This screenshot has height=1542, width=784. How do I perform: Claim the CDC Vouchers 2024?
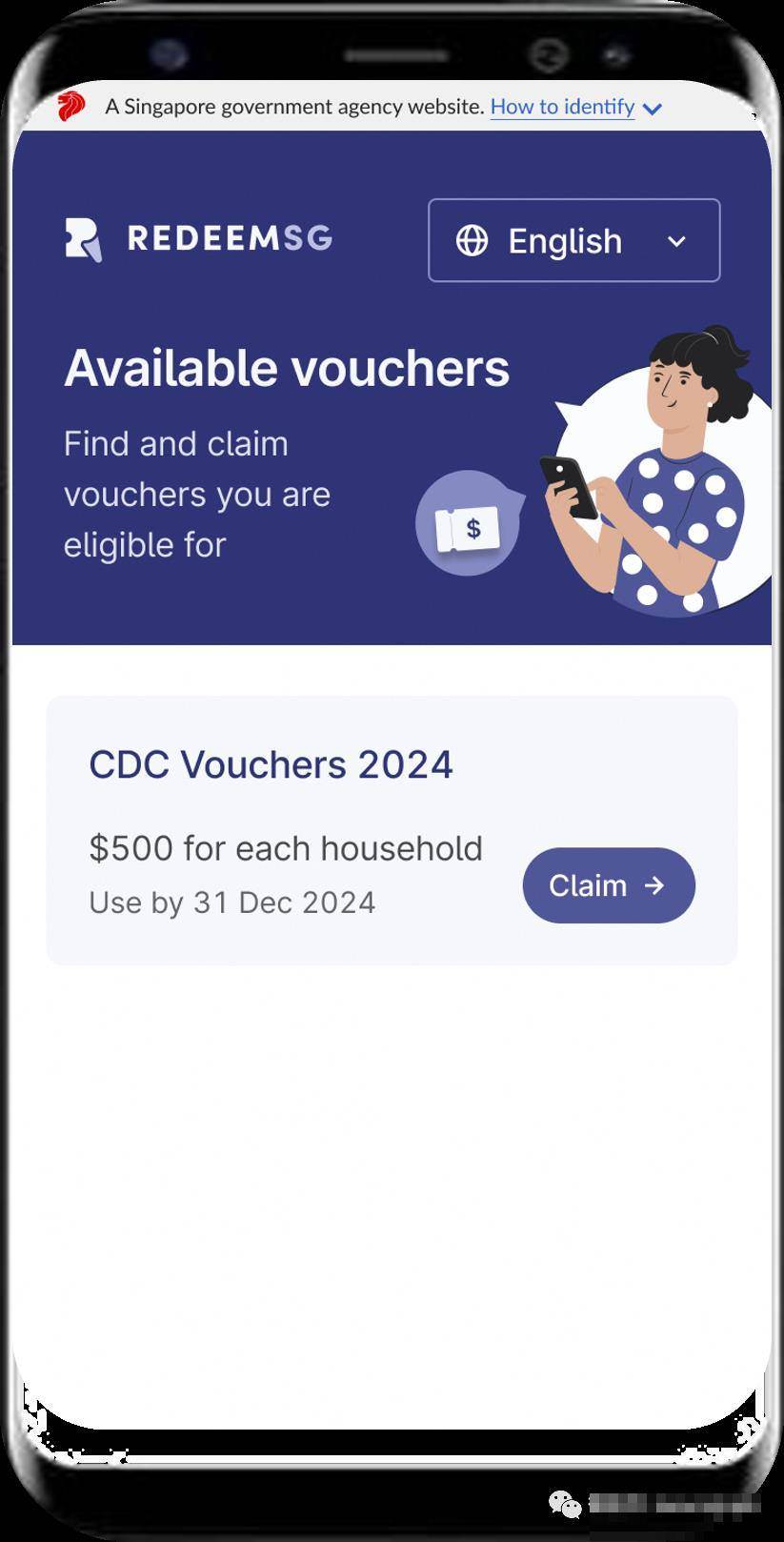[608, 885]
